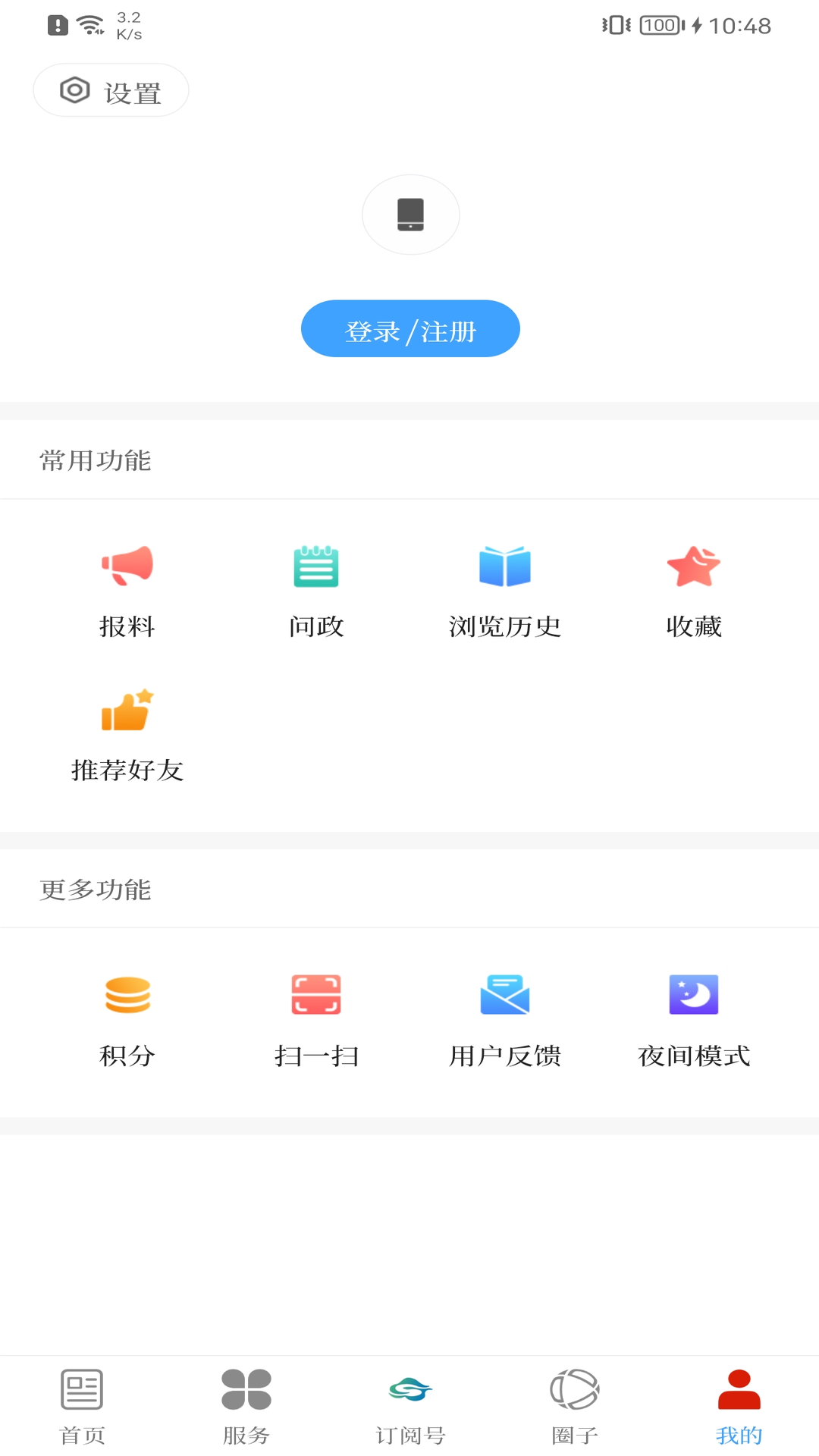Tap the battery indicator in status bar
This screenshot has width=819, height=1456.
click(x=659, y=25)
